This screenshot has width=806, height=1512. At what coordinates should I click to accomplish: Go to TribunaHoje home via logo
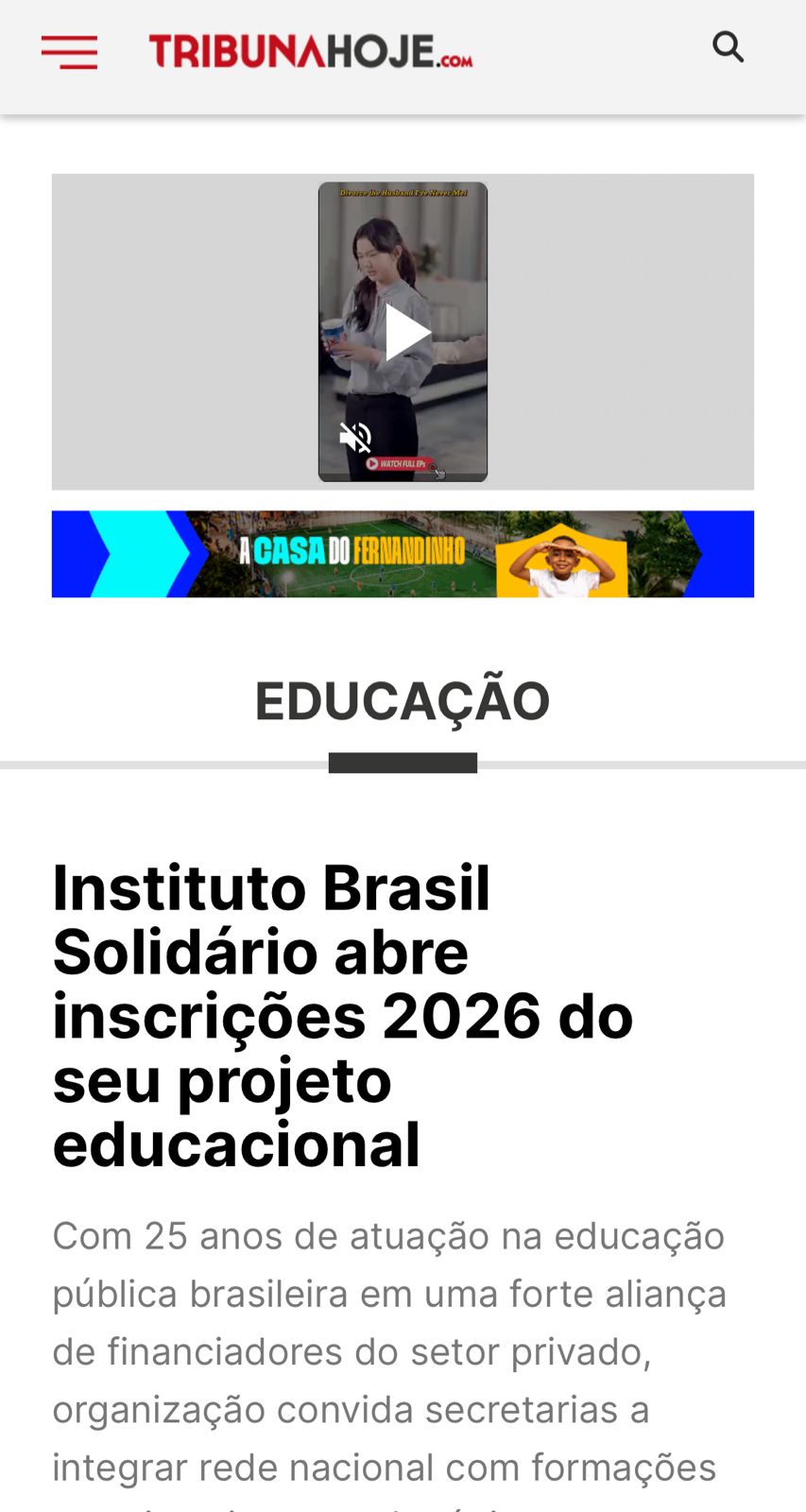point(310,52)
